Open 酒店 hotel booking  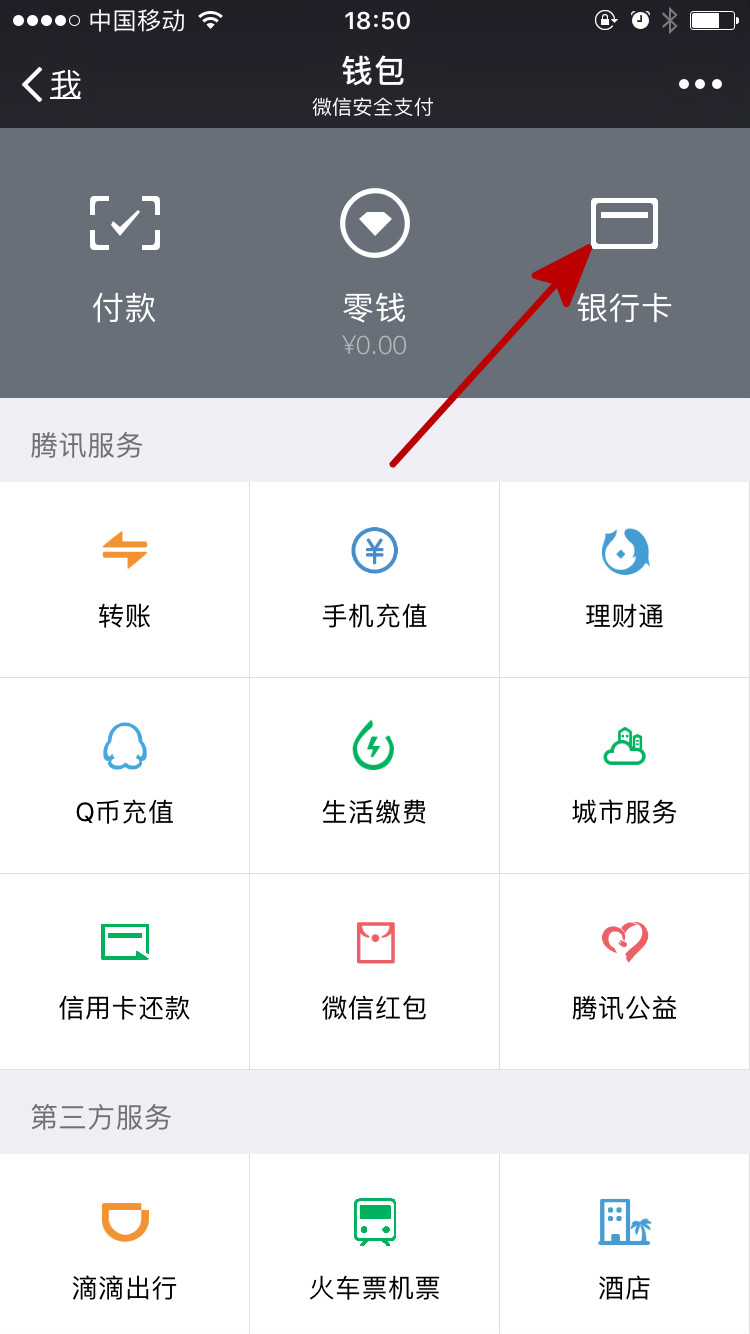(625, 1244)
